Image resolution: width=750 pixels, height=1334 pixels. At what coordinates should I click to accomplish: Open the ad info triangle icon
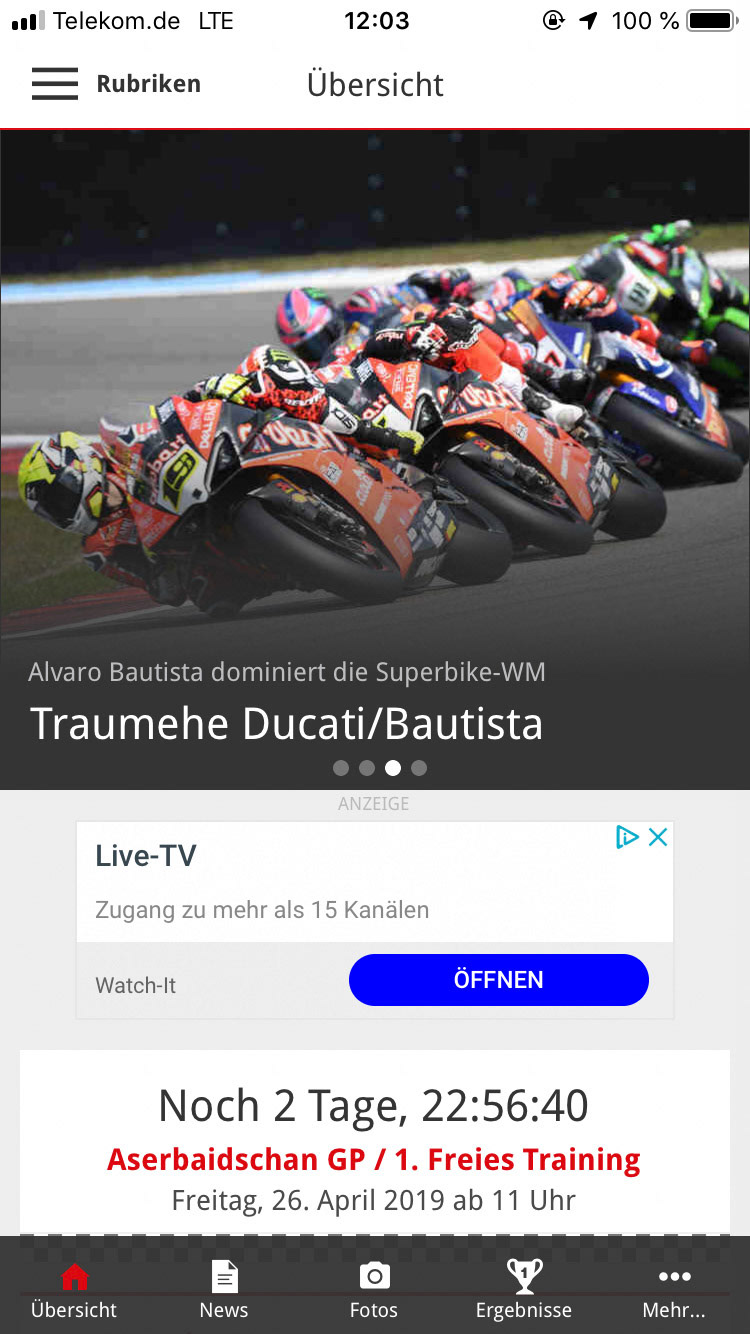627,838
